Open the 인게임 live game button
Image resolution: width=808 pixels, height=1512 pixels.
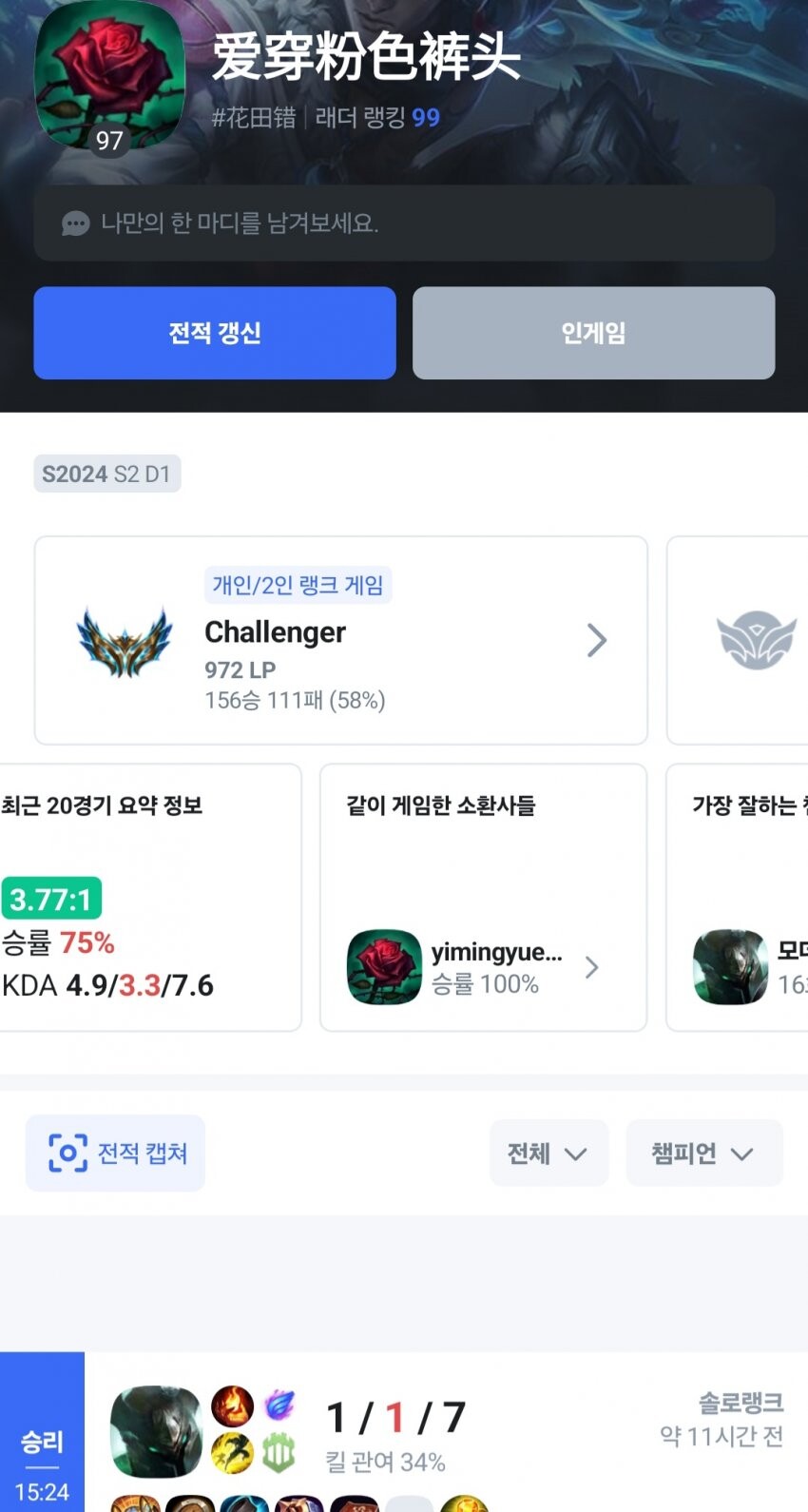(593, 333)
